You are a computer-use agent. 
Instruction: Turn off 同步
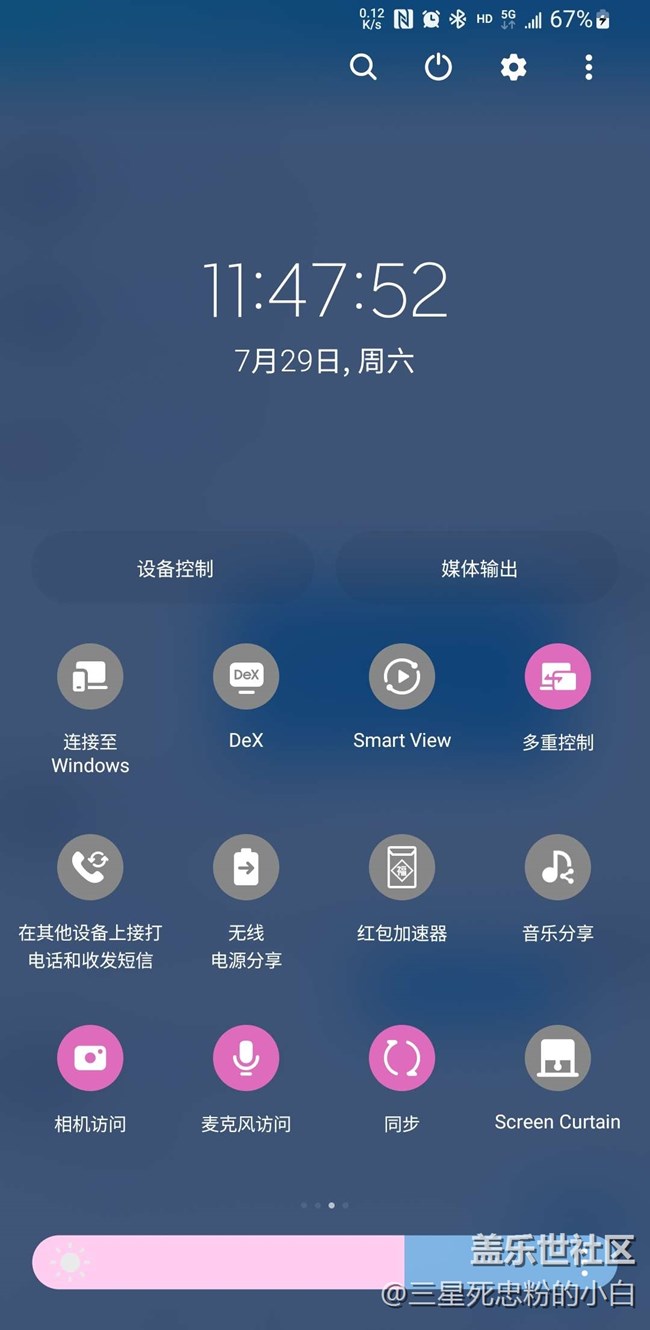[402, 1057]
